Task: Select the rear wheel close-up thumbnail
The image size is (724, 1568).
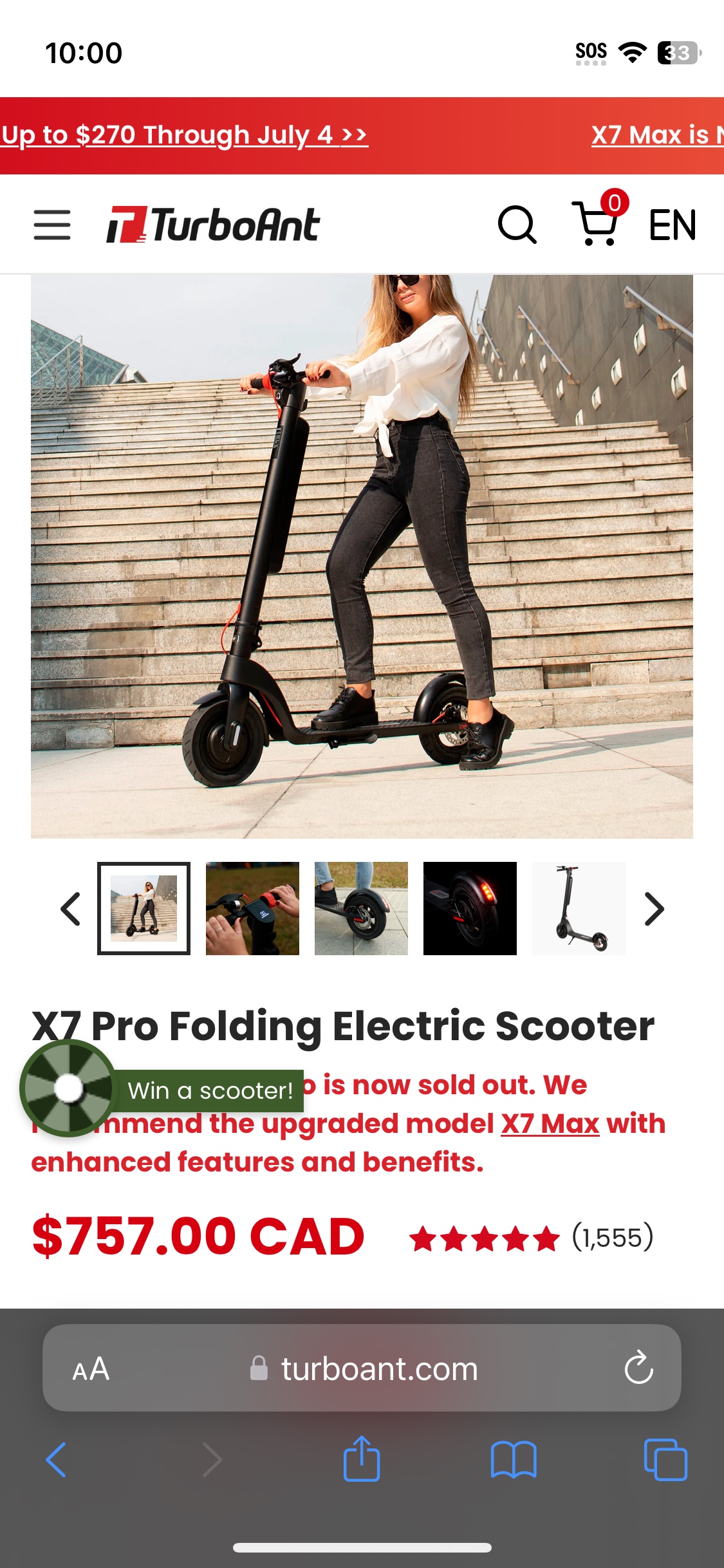Action: tap(361, 908)
